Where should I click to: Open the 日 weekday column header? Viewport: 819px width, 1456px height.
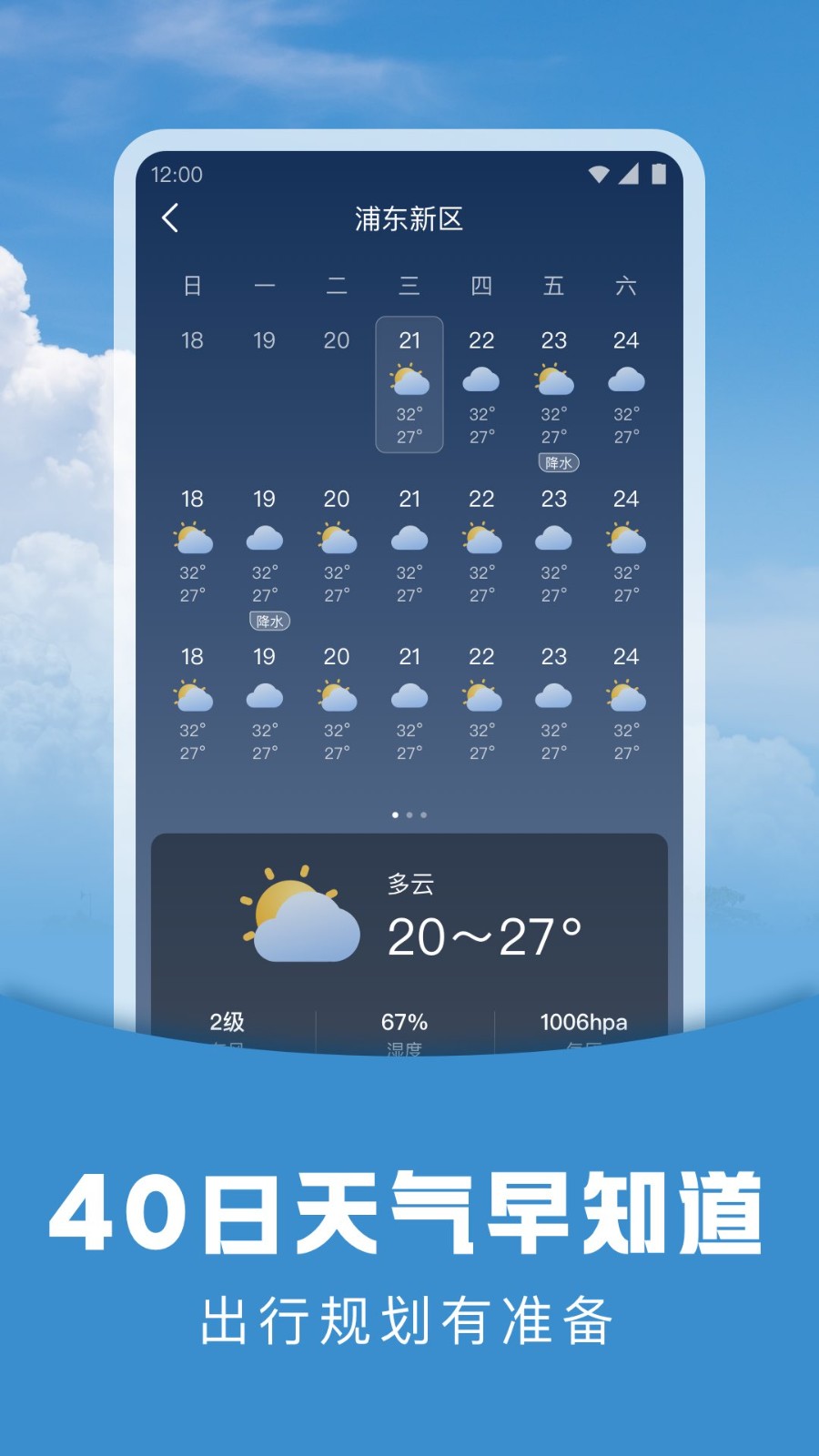pyautogui.click(x=192, y=288)
